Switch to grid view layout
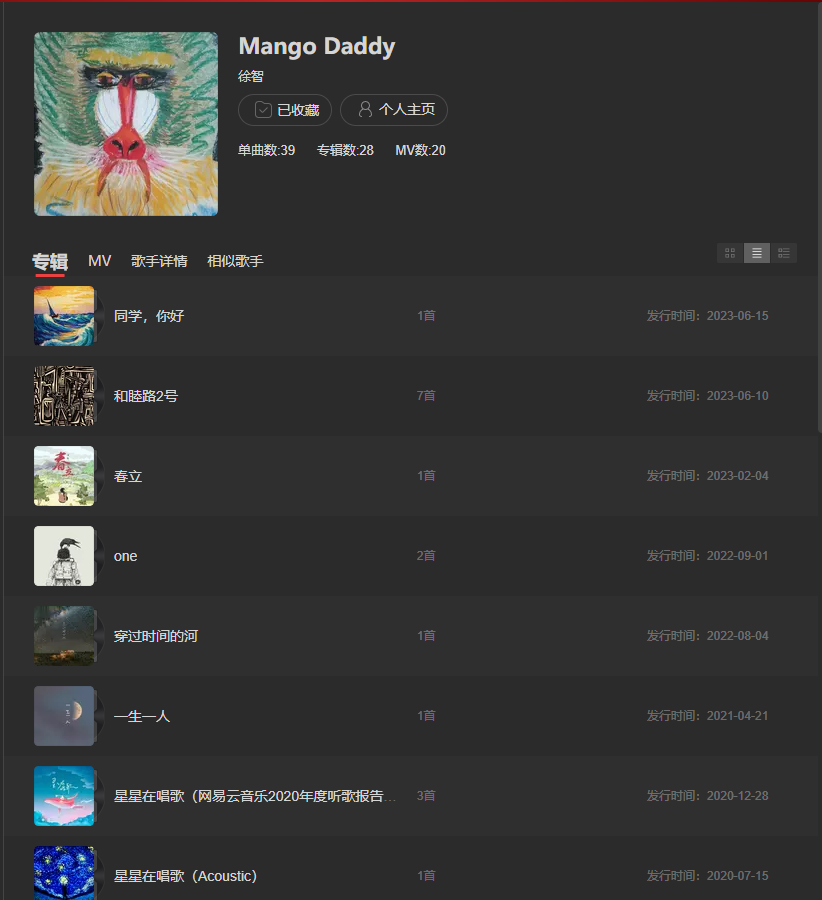Viewport: 822px width, 900px height. coord(730,253)
